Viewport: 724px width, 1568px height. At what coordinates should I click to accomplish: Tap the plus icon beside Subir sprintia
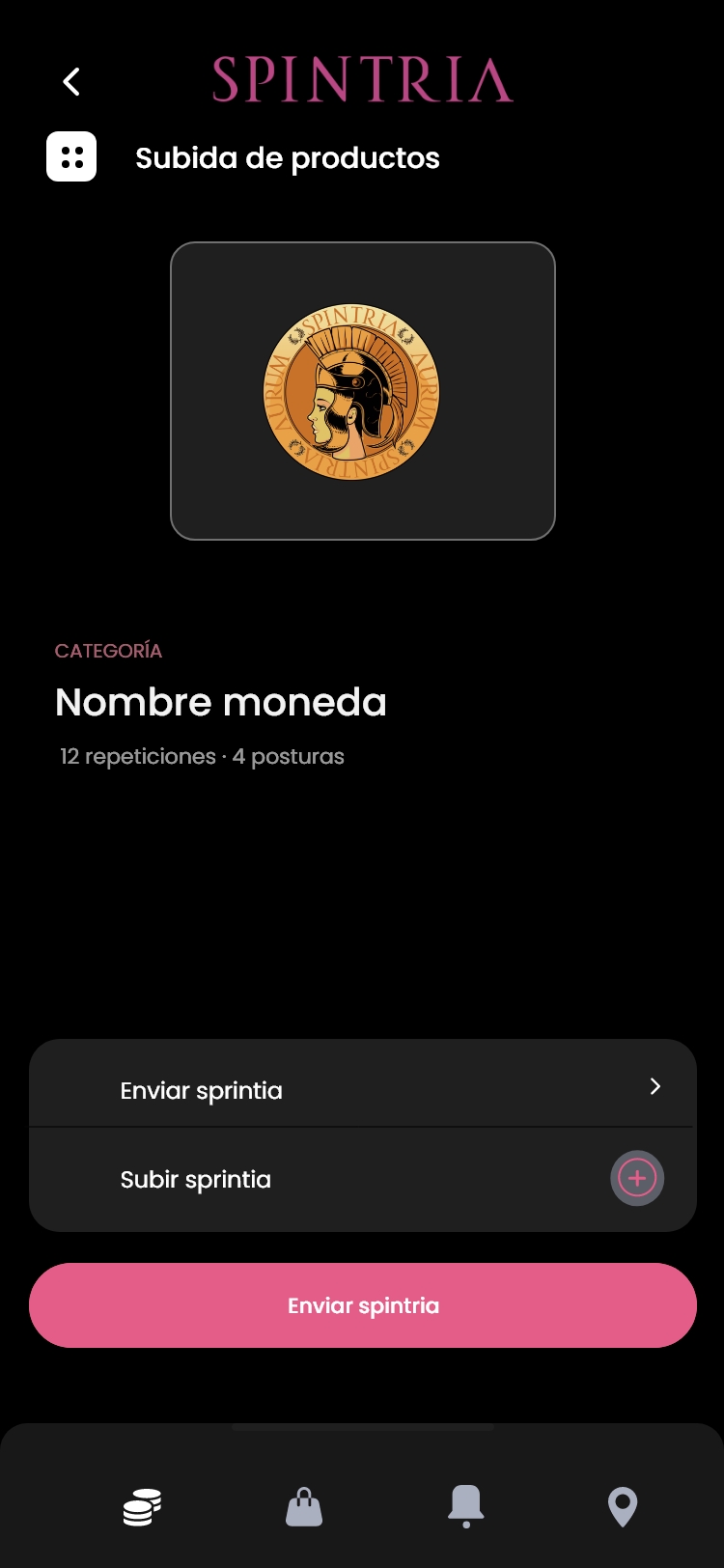tap(637, 1178)
